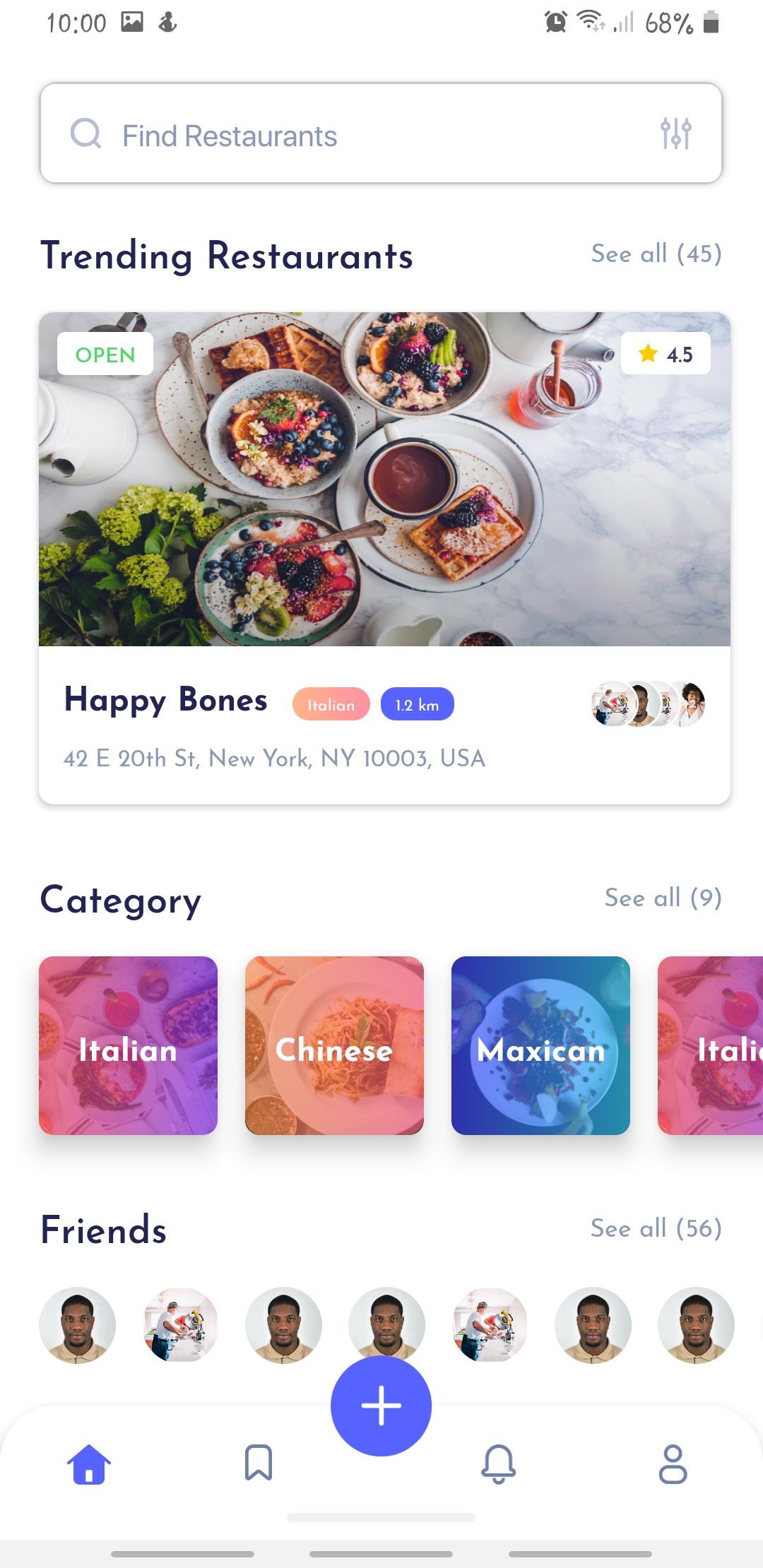See all 9 categories
This screenshot has height=1568, width=763.
pyautogui.click(x=663, y=898)
